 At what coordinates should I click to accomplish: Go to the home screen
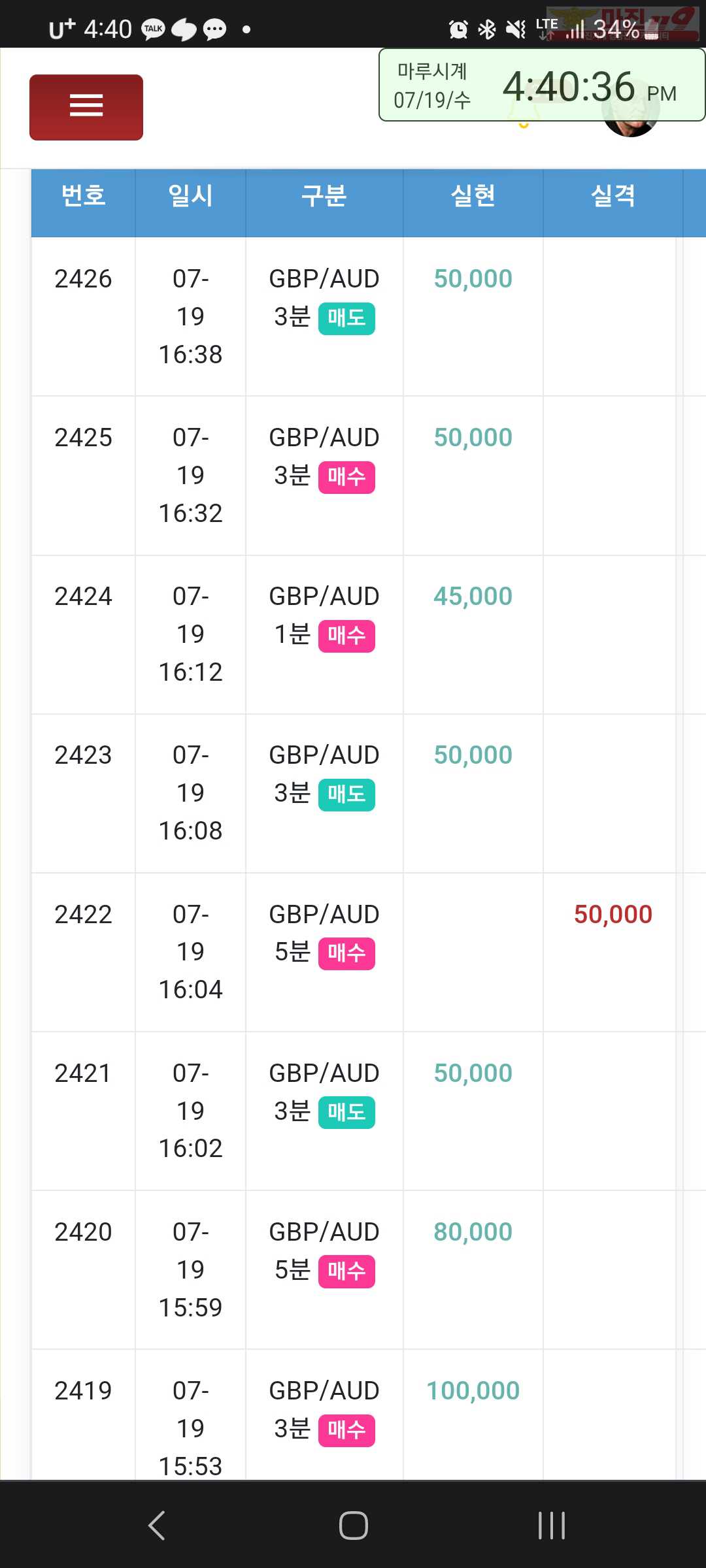354,1526
